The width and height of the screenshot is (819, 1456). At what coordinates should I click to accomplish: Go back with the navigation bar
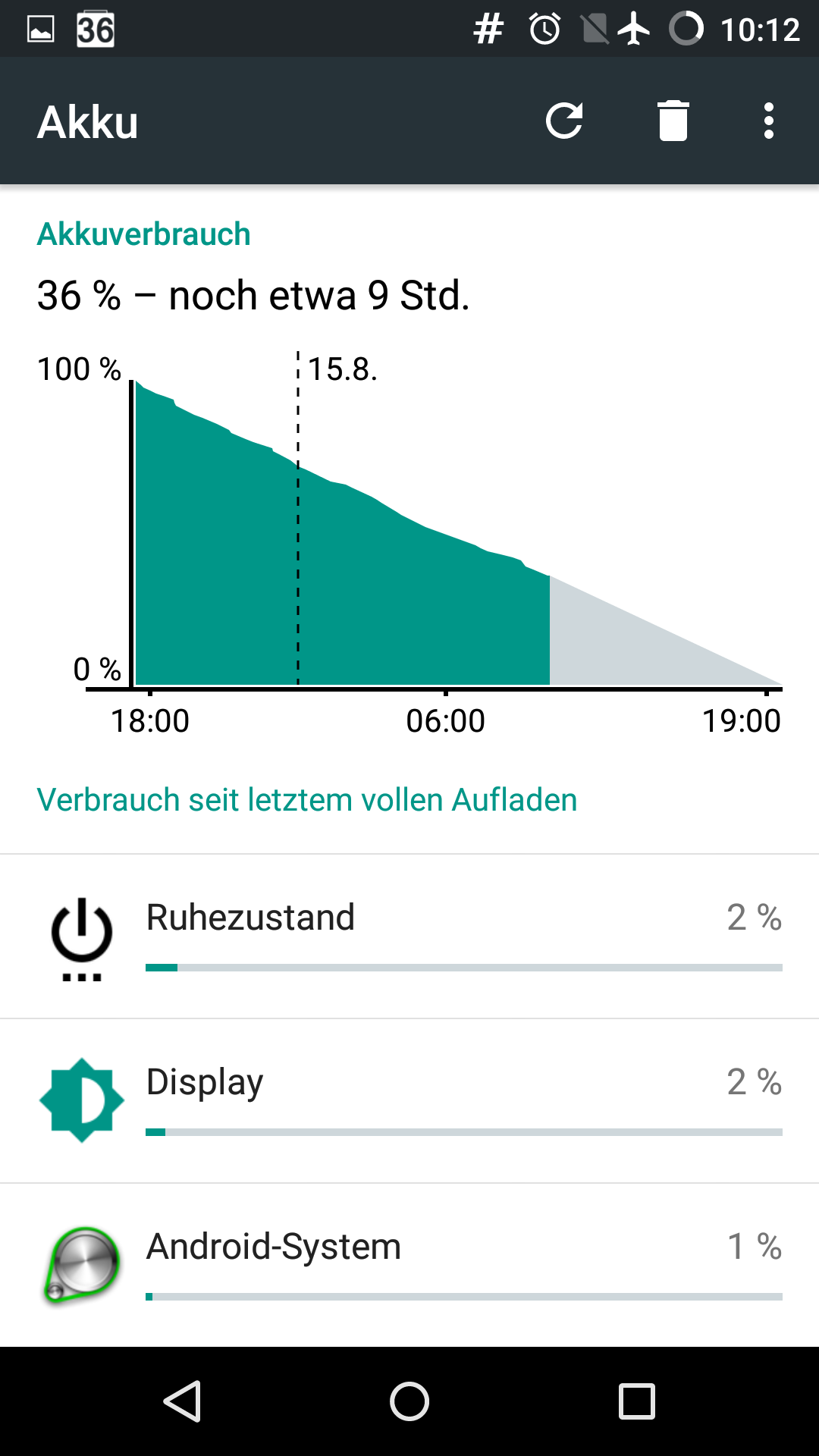coord(182,1401)
